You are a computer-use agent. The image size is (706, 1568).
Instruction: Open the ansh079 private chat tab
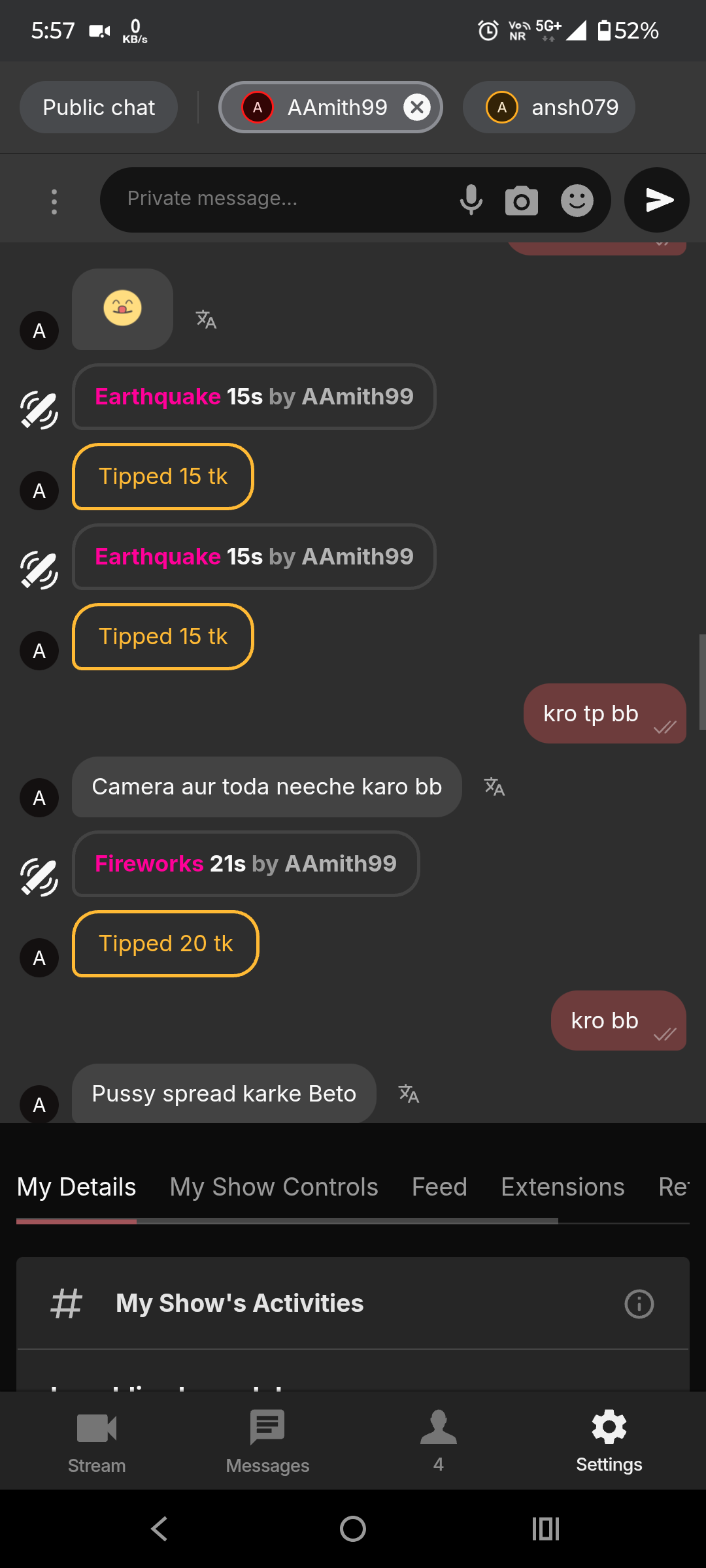pyautogui.click(x=549, y=107)
